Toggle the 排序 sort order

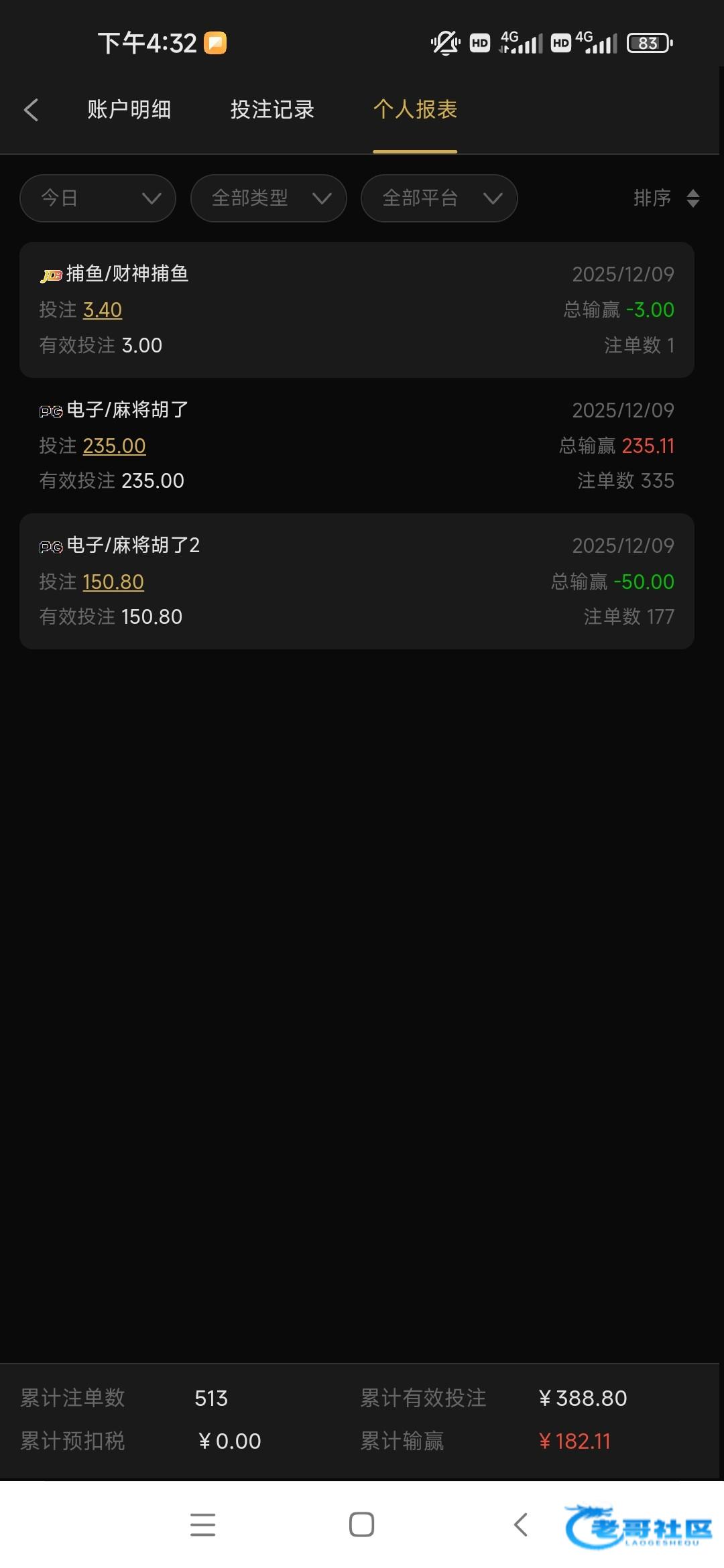666,198
